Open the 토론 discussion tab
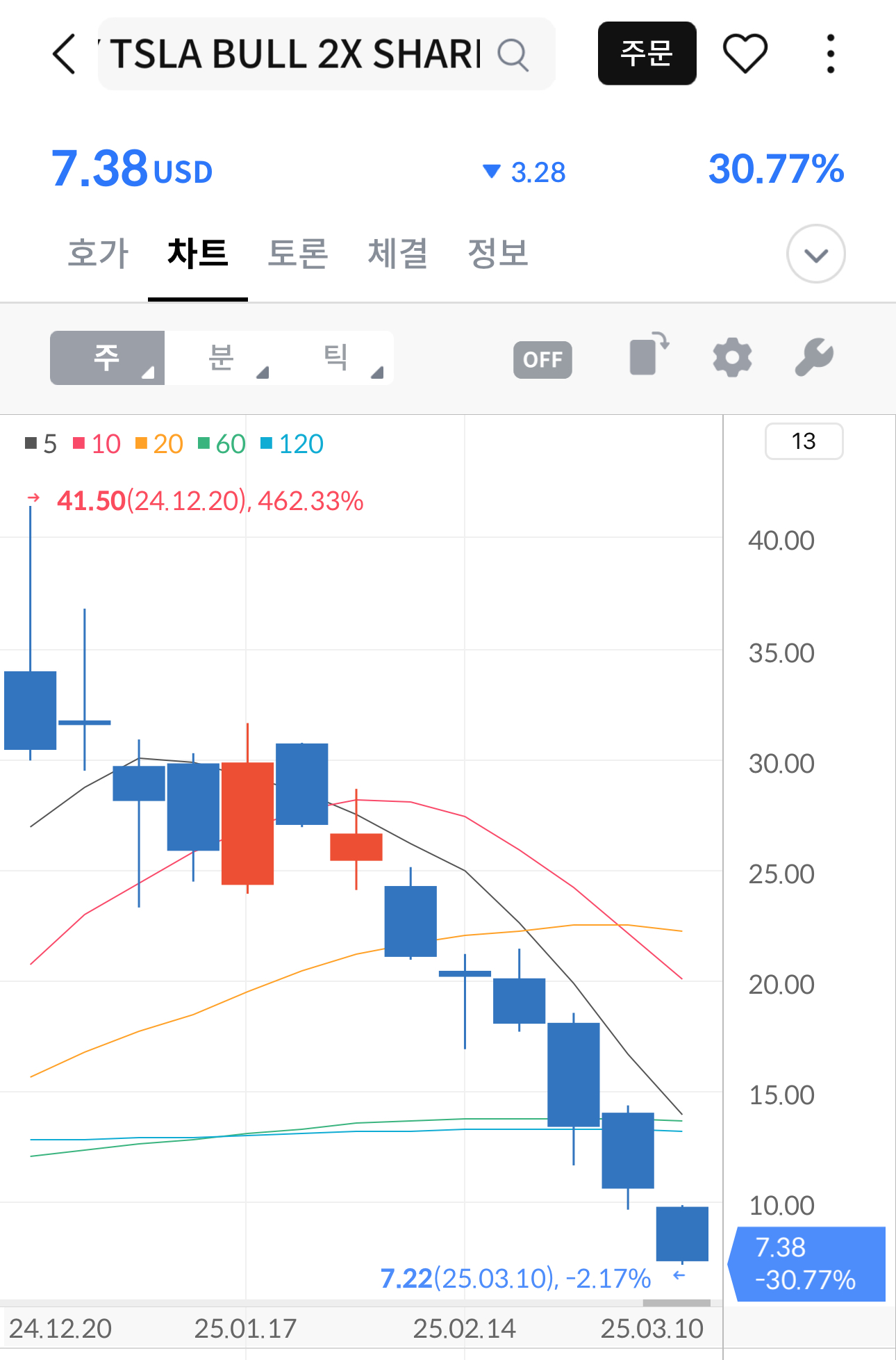Image resolution: width=896 pixels, height=1360 pixels. click(x=298, y=253)
